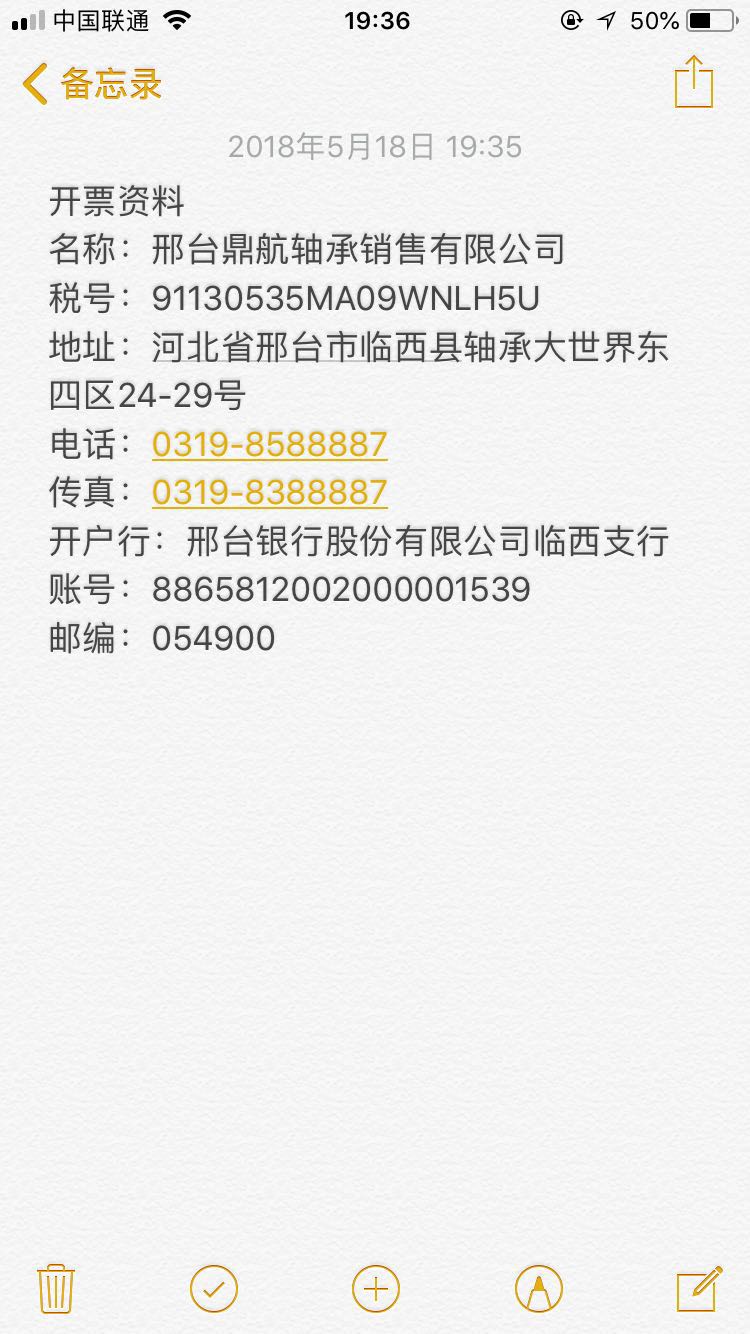Open the fax number 0319-8388887 link
The image size is (750, 1334).
coord(269,492)
